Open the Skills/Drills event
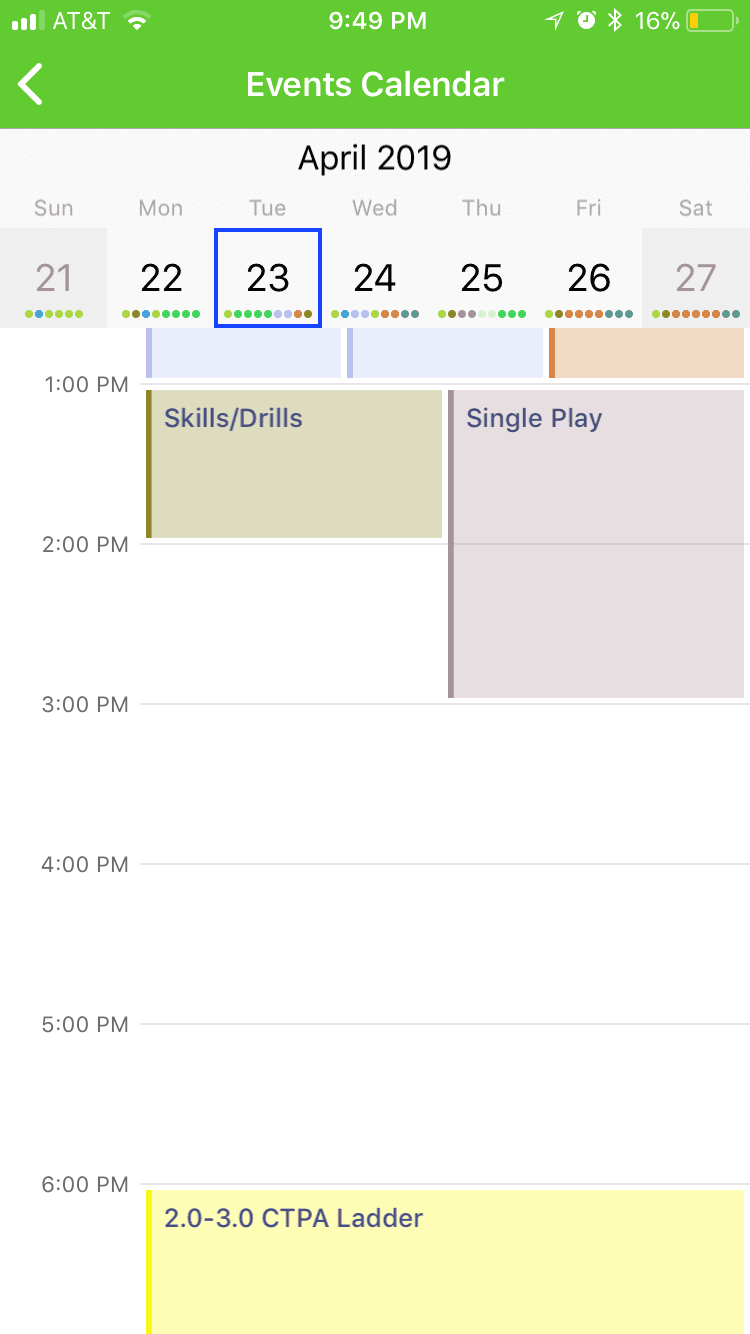The width and height of the screenshot is (750, 1334). point(295,460)
